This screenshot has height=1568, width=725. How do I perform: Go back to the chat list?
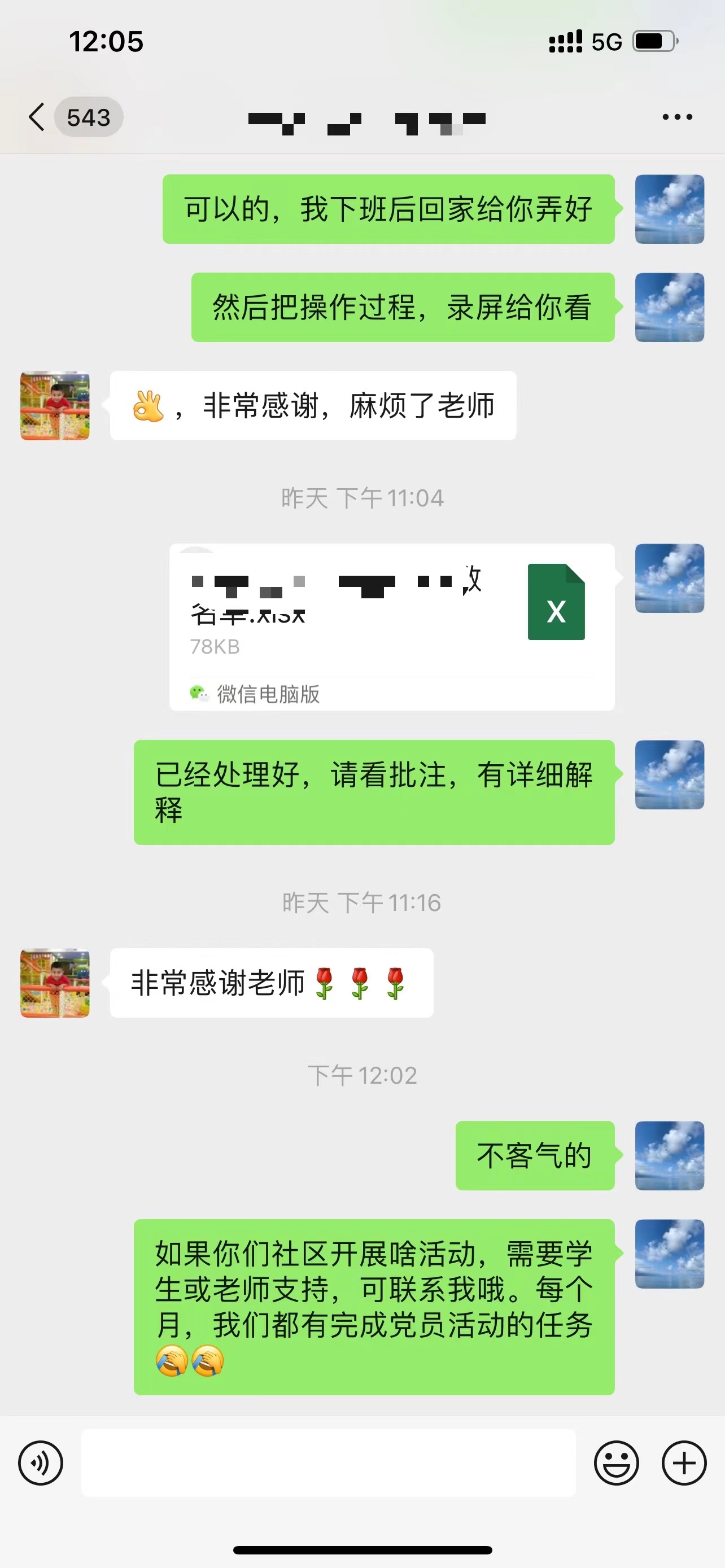tap(38, 117)
